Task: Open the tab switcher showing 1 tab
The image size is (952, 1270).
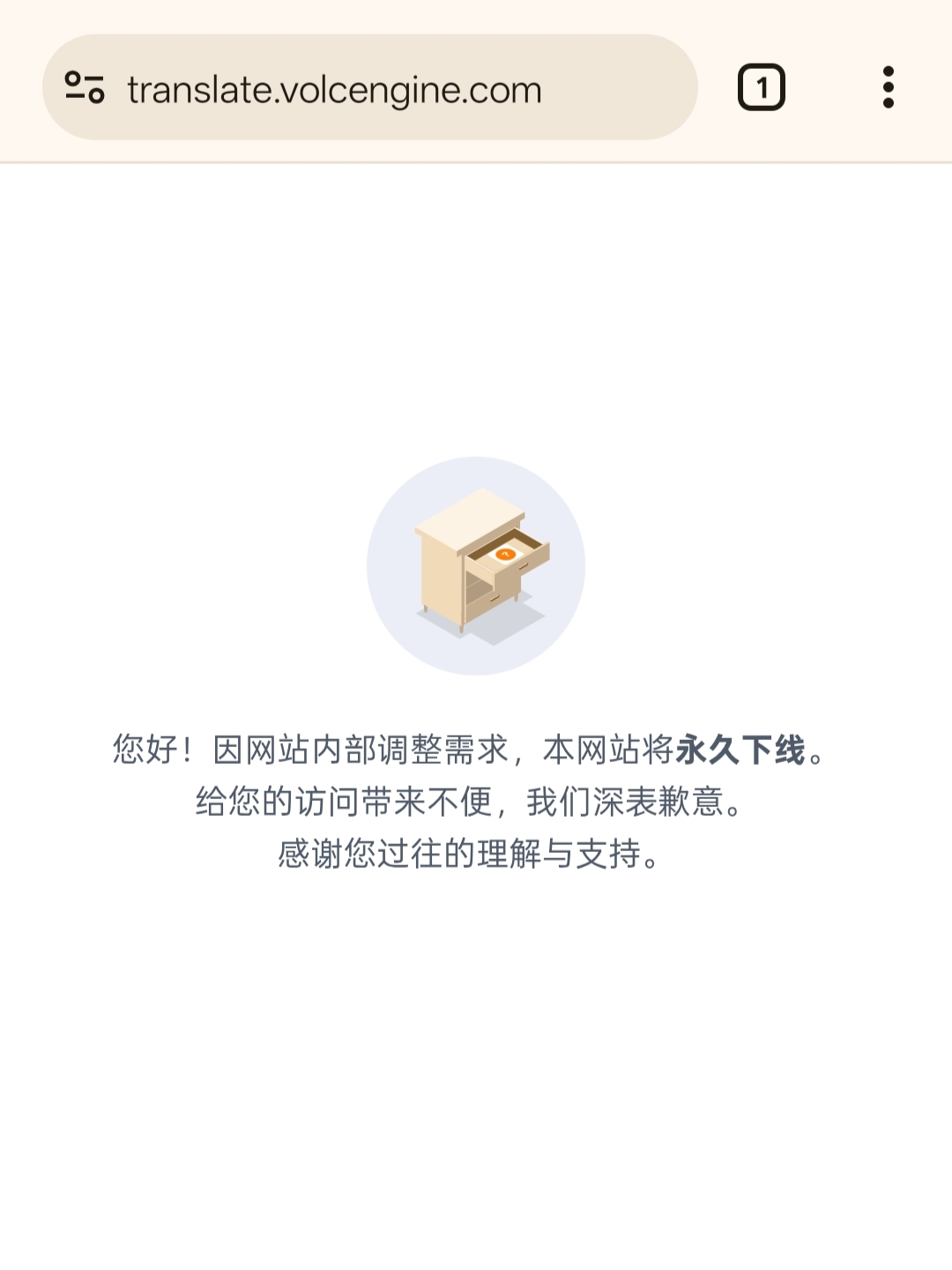Action: pyautogui.click(x=761, y=87)
